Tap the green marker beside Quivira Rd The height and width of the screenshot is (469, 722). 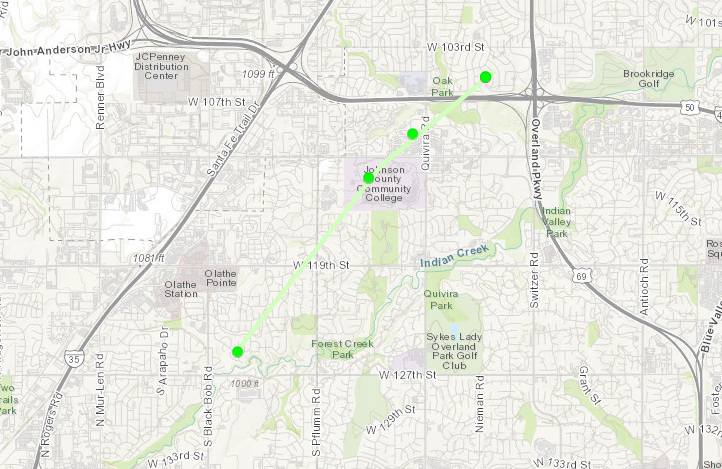412,134
